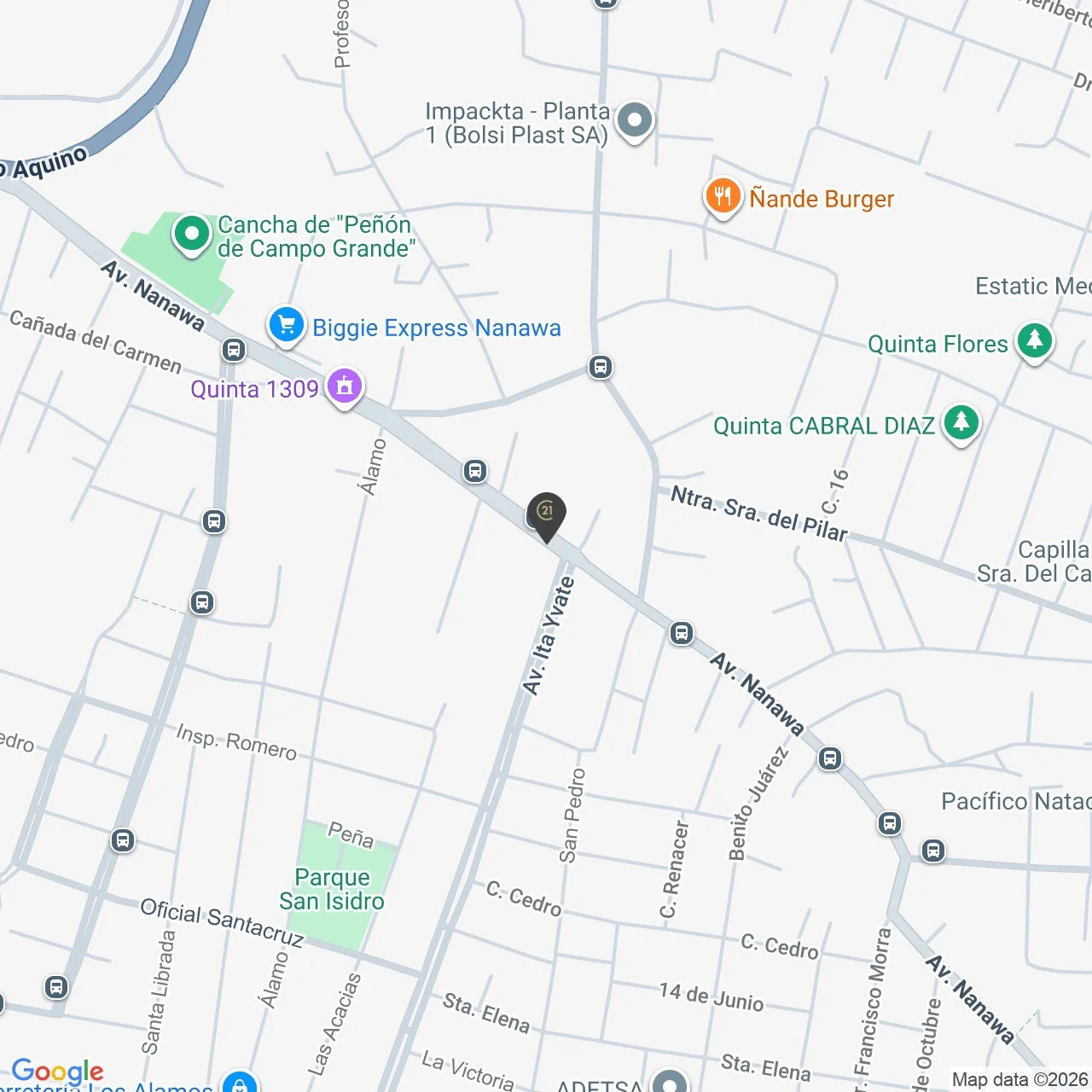Select Cancha de Peñón de Campo Grande marker

pos(192,234)
